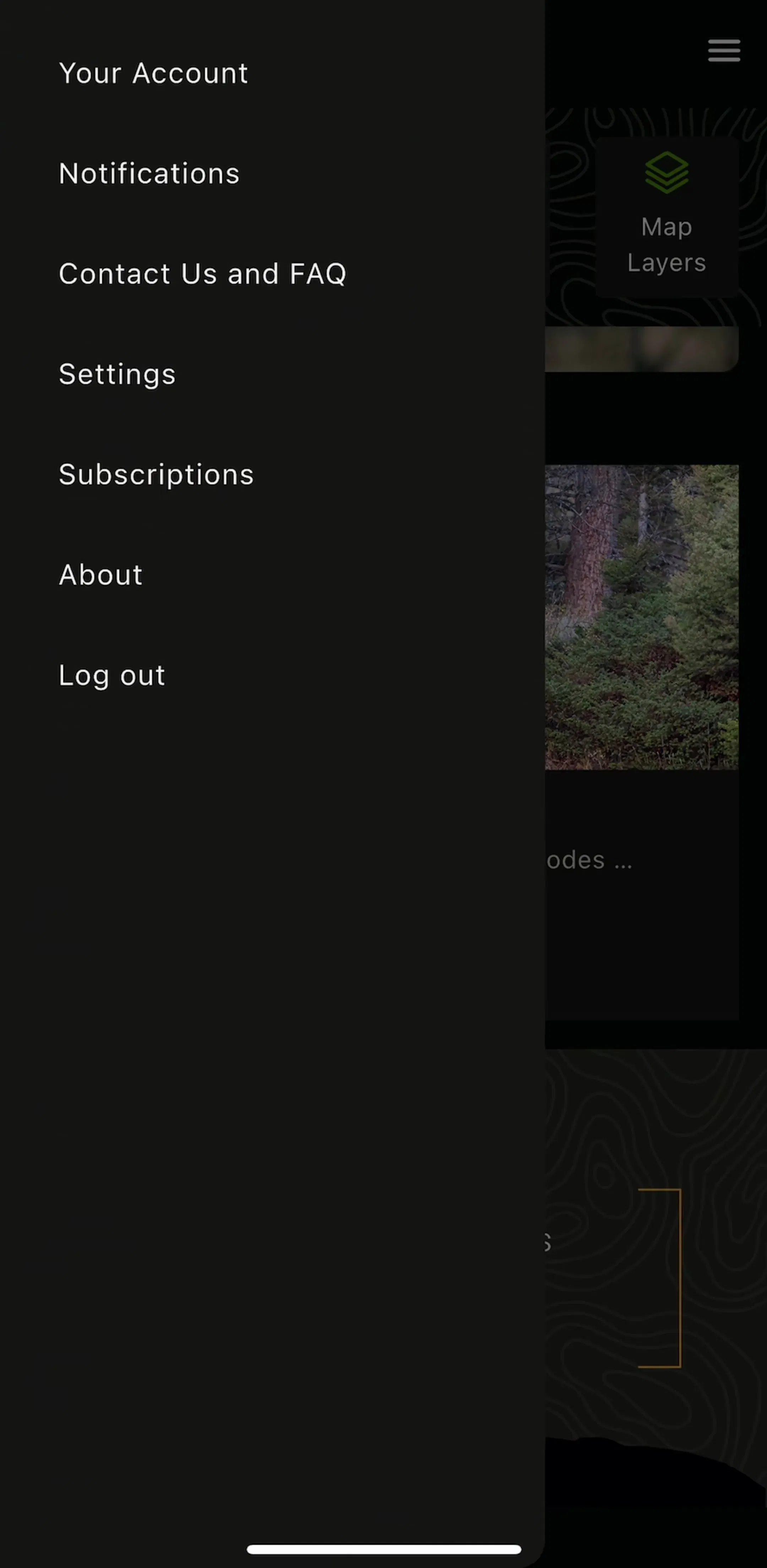Open the Settings menu item
The width and height of the screenshot is (767, 1568).
(x=117, y=375)
